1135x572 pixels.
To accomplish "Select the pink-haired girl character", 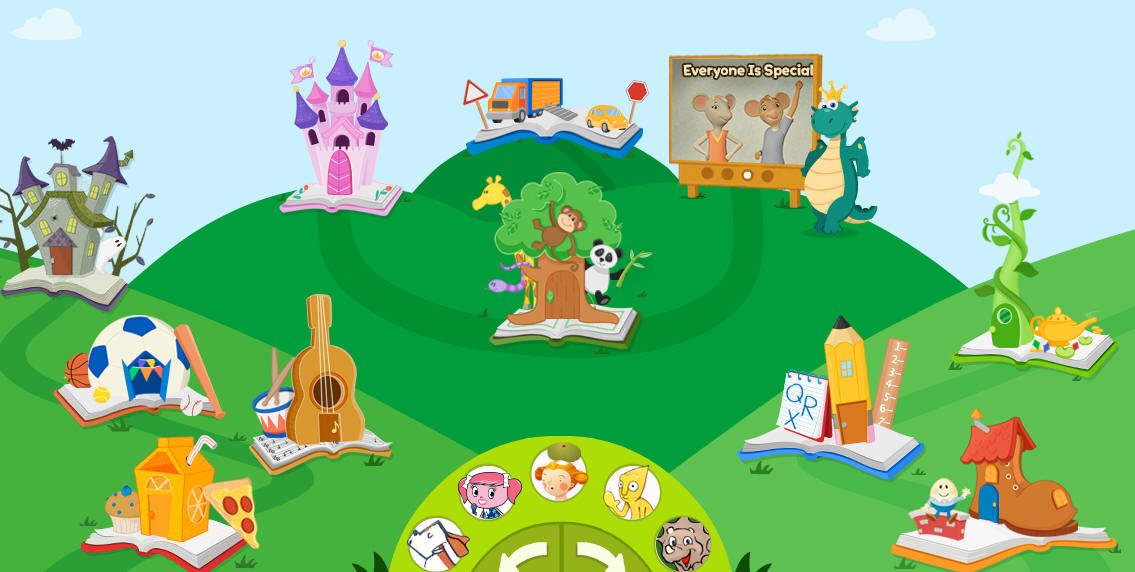I will pos(487,493).
